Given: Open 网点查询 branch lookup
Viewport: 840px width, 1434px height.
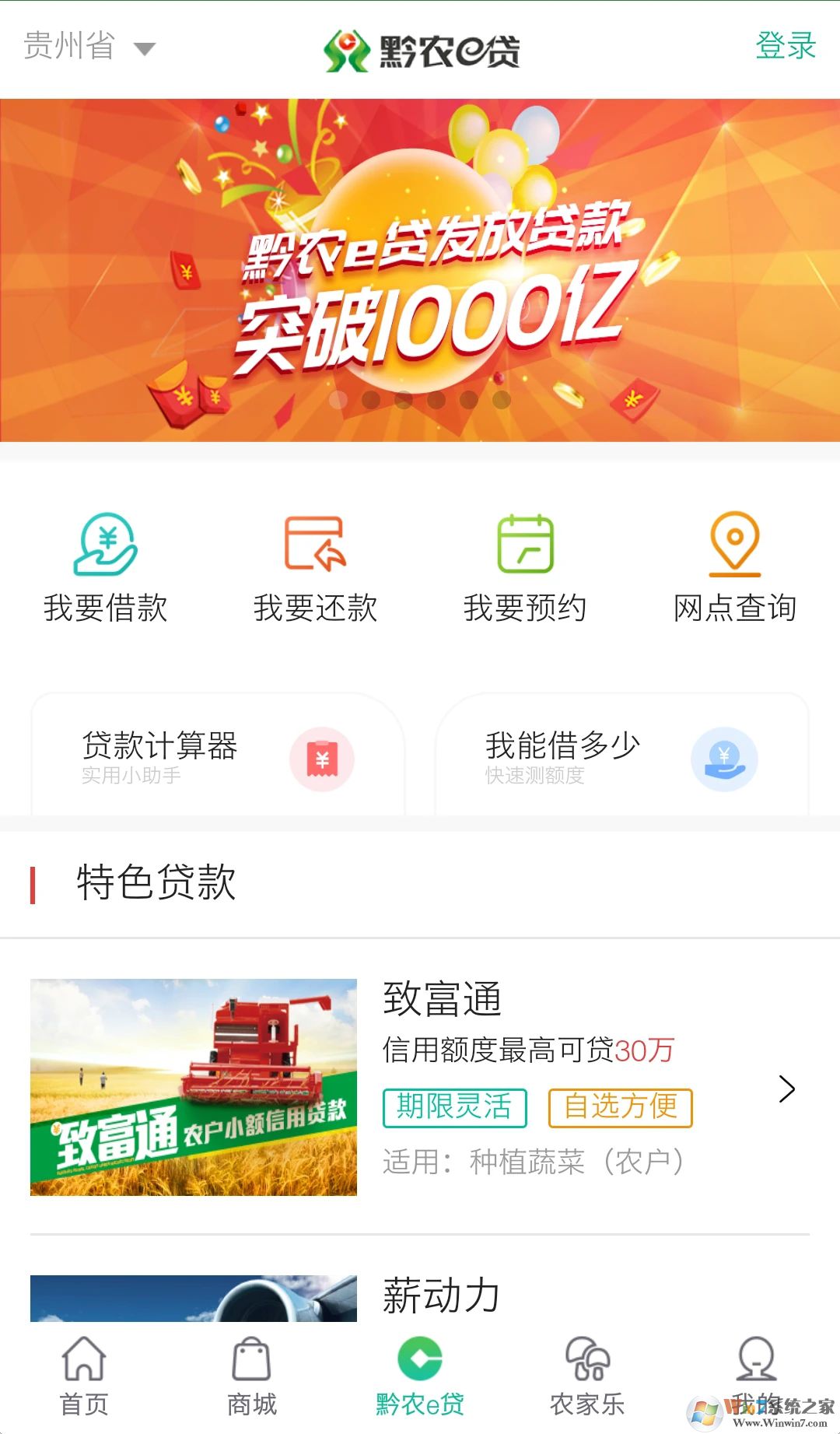Looking at the screenshot, I should coord(735,568).
